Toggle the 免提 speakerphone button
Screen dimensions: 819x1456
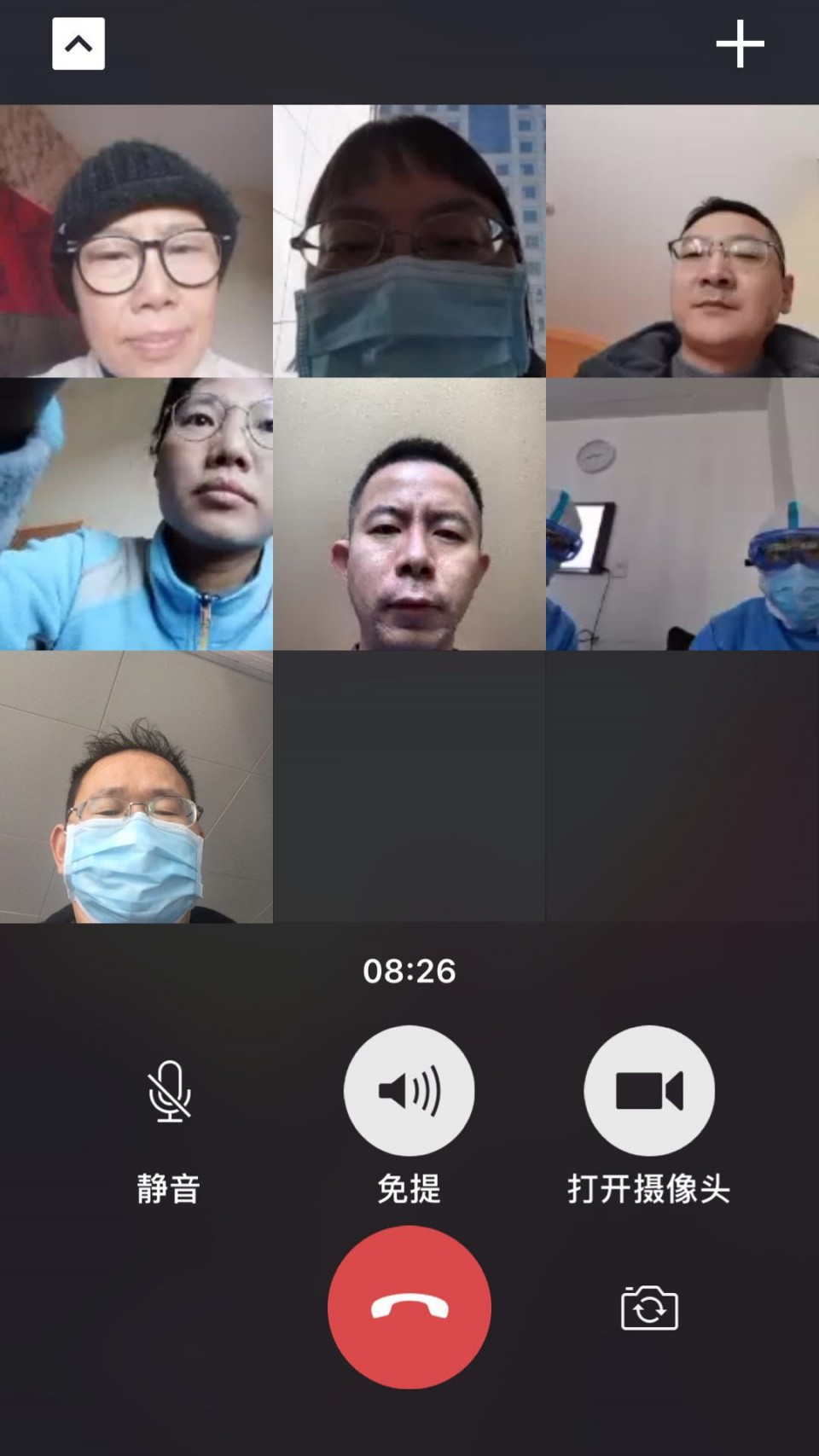(409, 1091)
